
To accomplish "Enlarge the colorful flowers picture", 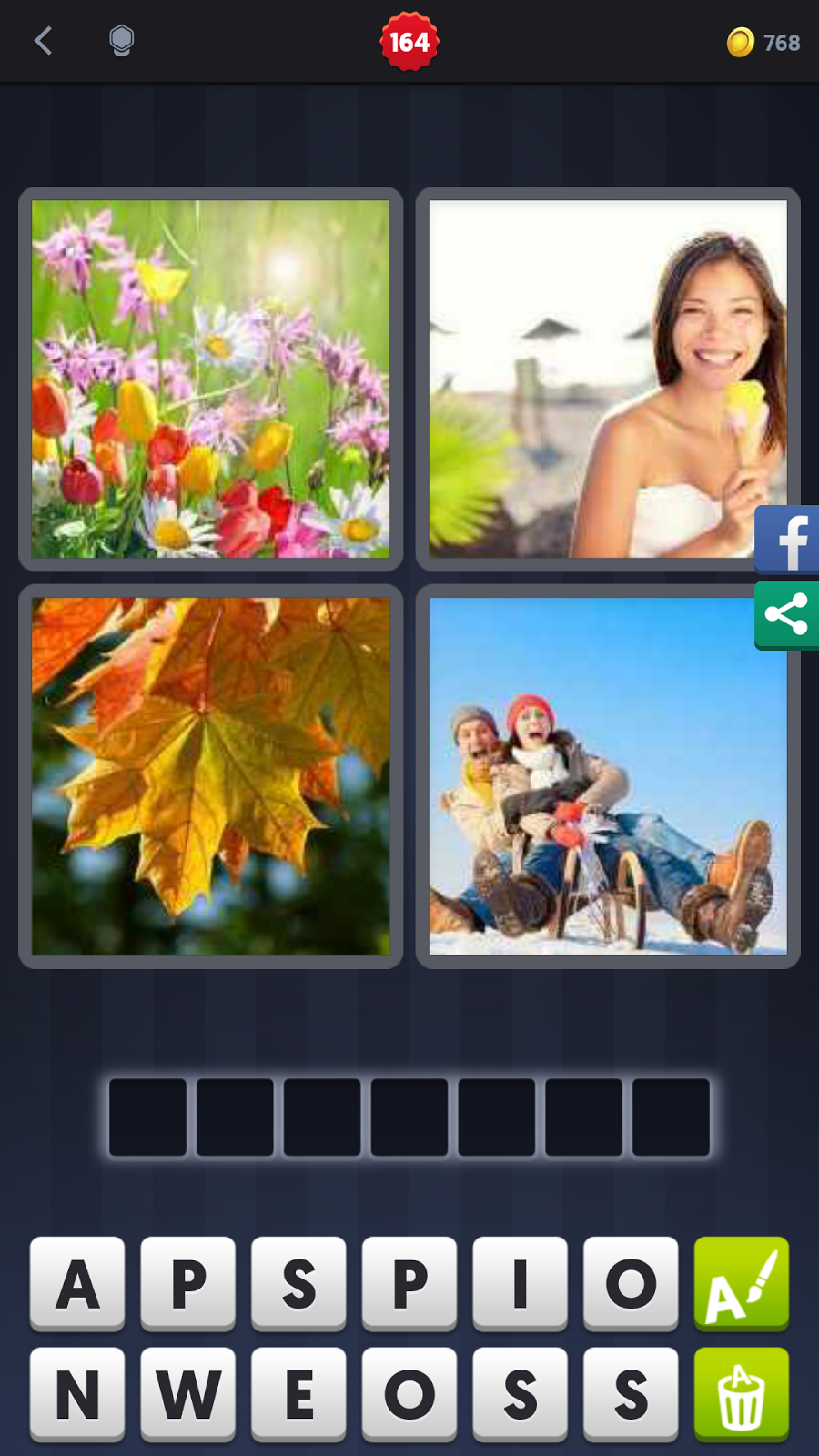I will click(210, 379).
